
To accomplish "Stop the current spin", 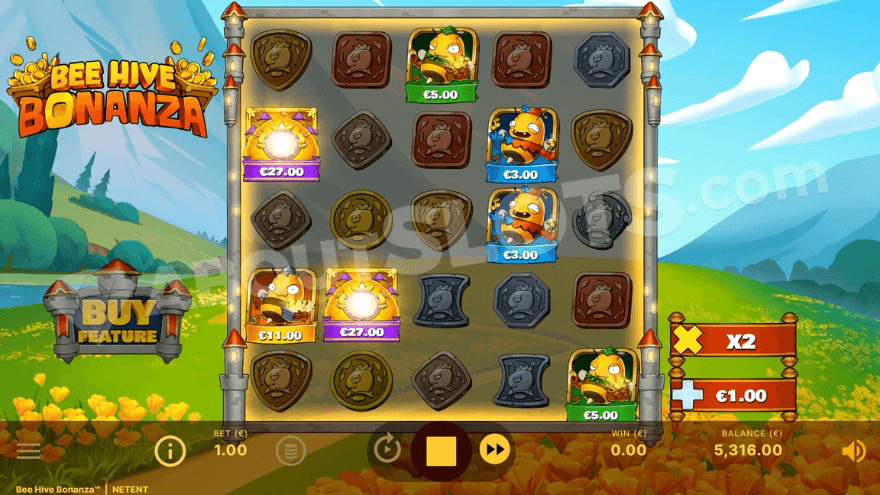I will point(441,451).
